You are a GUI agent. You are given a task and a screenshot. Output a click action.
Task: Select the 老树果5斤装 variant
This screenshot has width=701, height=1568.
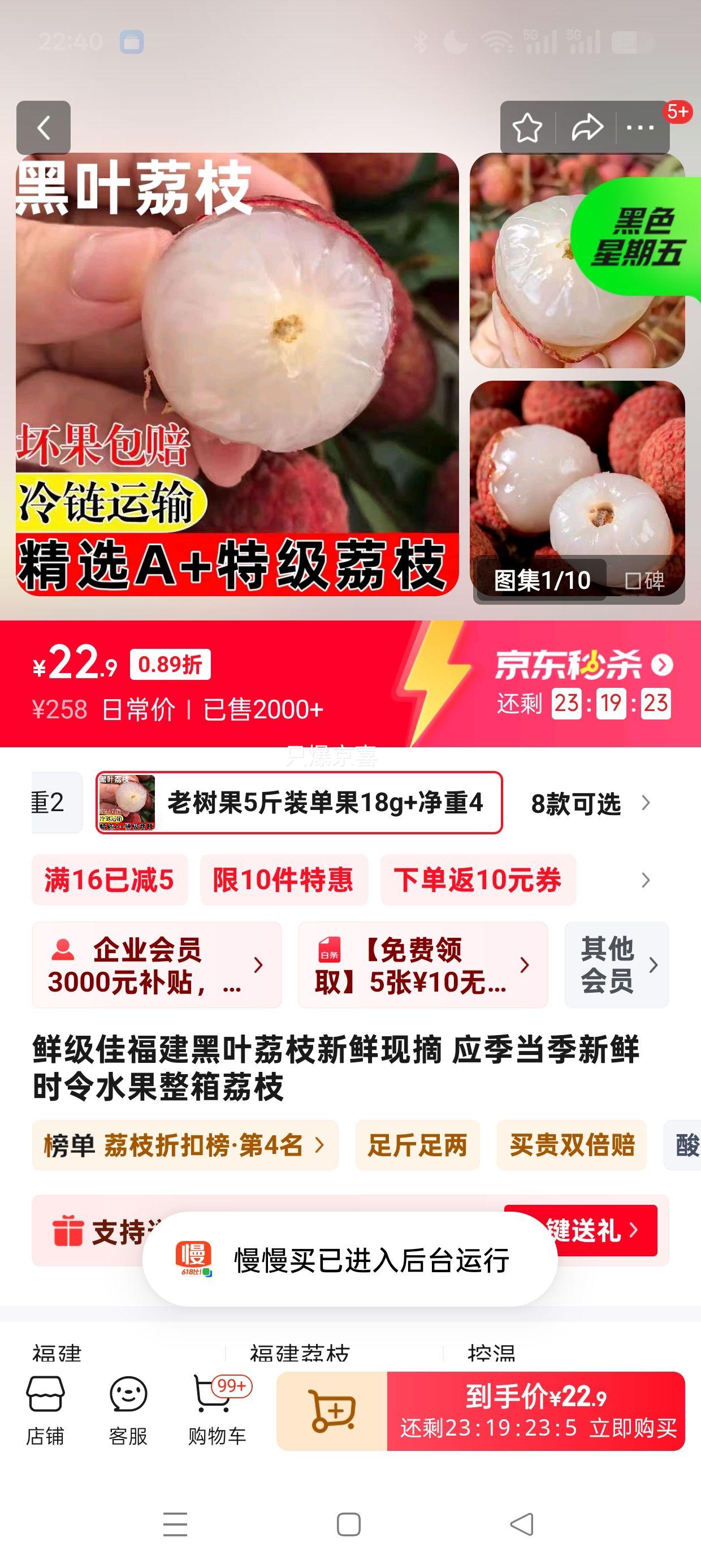(x=299, y=802)
